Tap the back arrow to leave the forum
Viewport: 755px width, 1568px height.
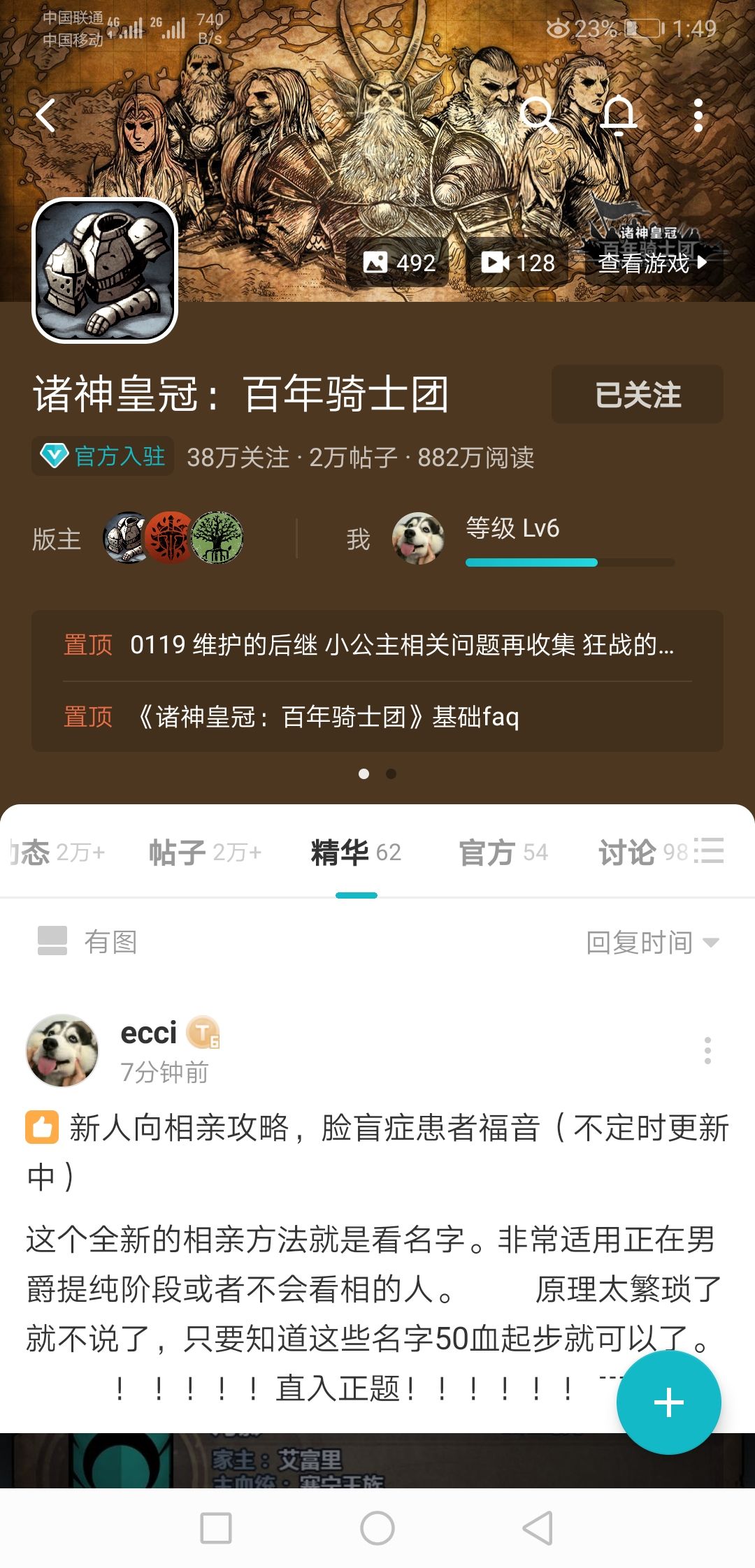[x=47, y=116]
